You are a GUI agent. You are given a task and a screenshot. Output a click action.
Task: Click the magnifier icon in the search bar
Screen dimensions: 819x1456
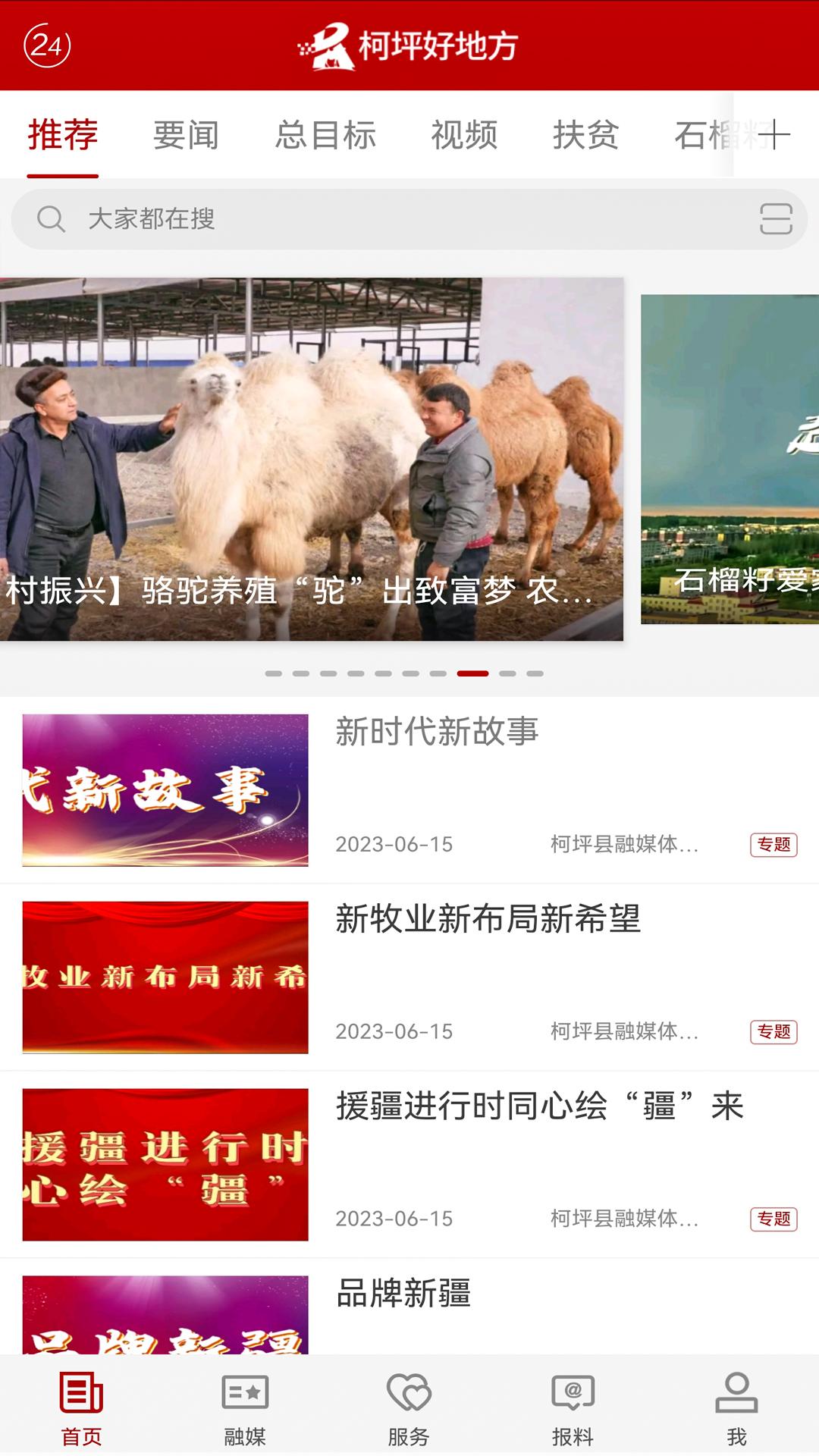tap(50, 220)
